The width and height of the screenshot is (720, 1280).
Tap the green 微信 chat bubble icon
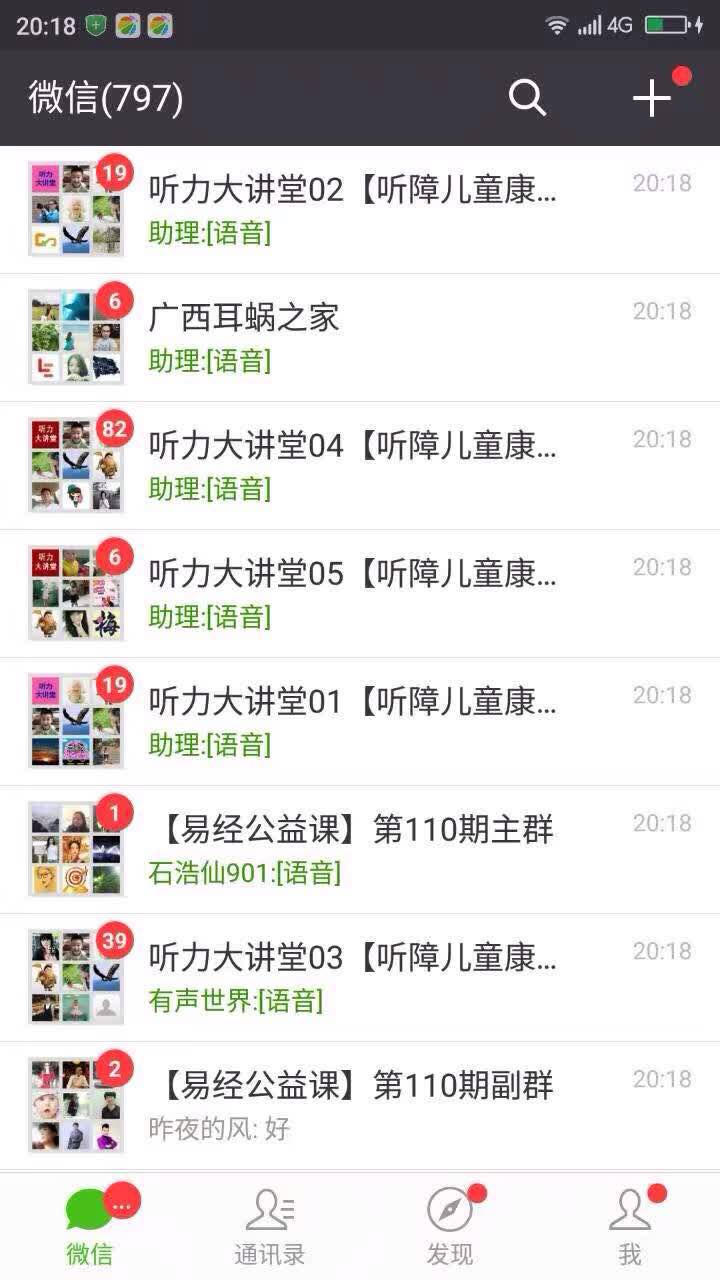[x=89, y=1207]
